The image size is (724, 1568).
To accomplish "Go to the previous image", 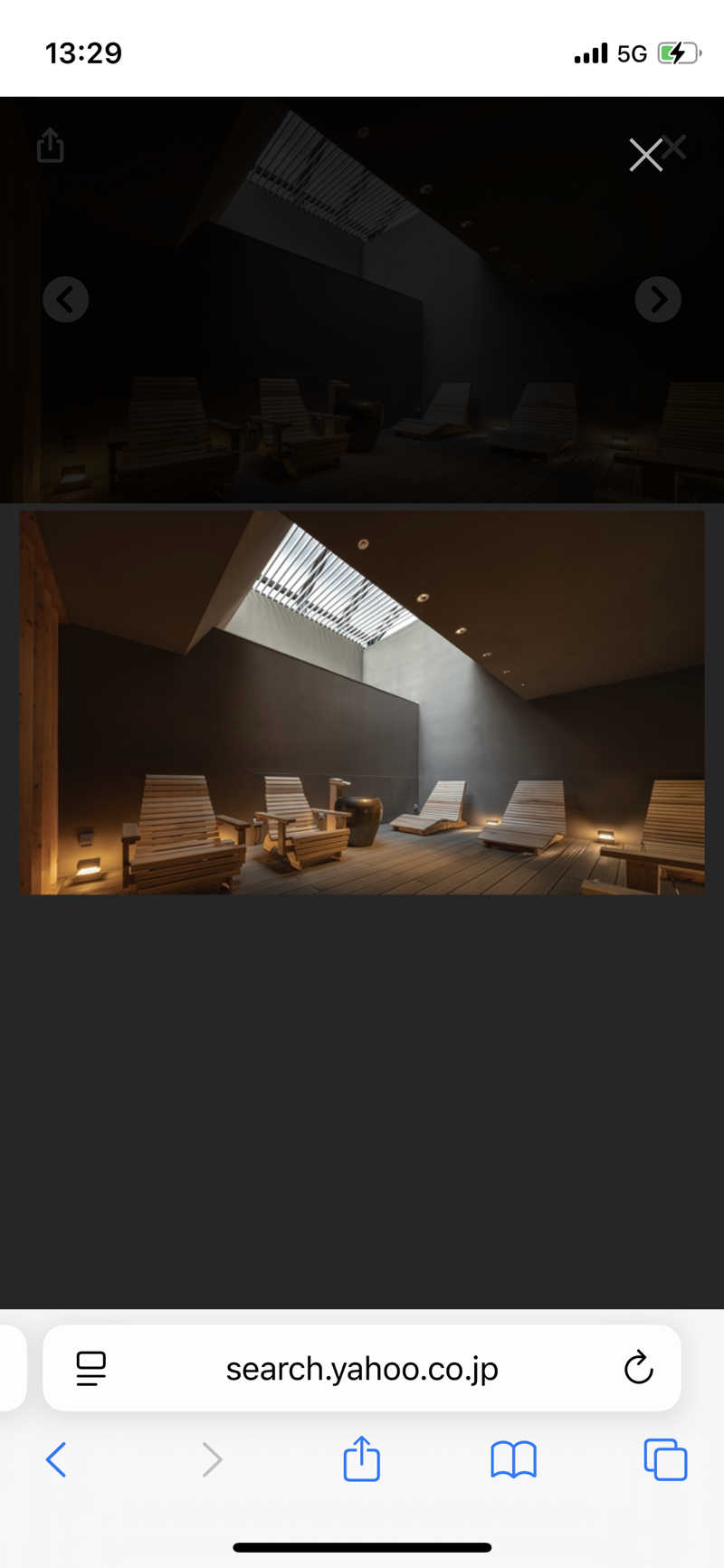I will click(66, 300).
